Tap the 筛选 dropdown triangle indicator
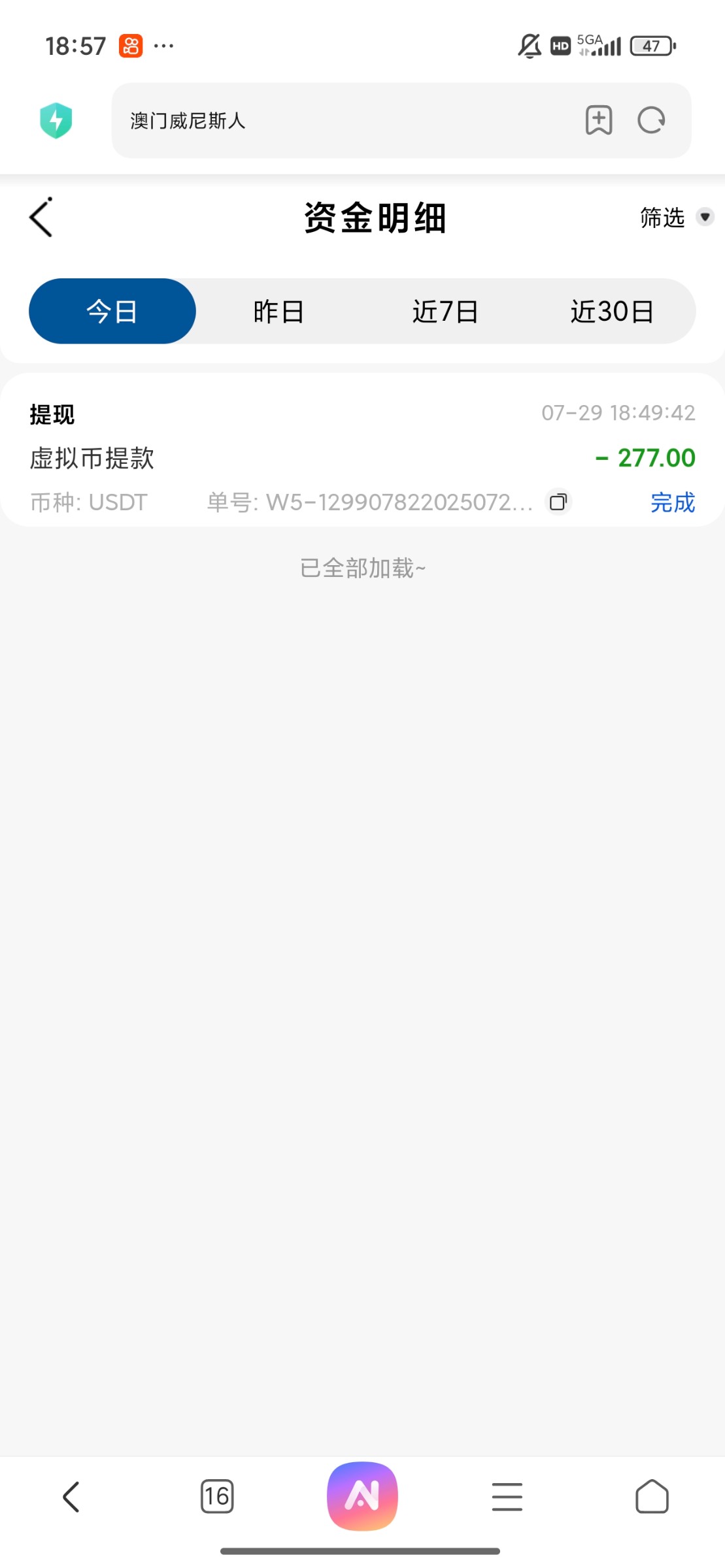This screenshot has height=1568, width=725. (x=706, y=218)
